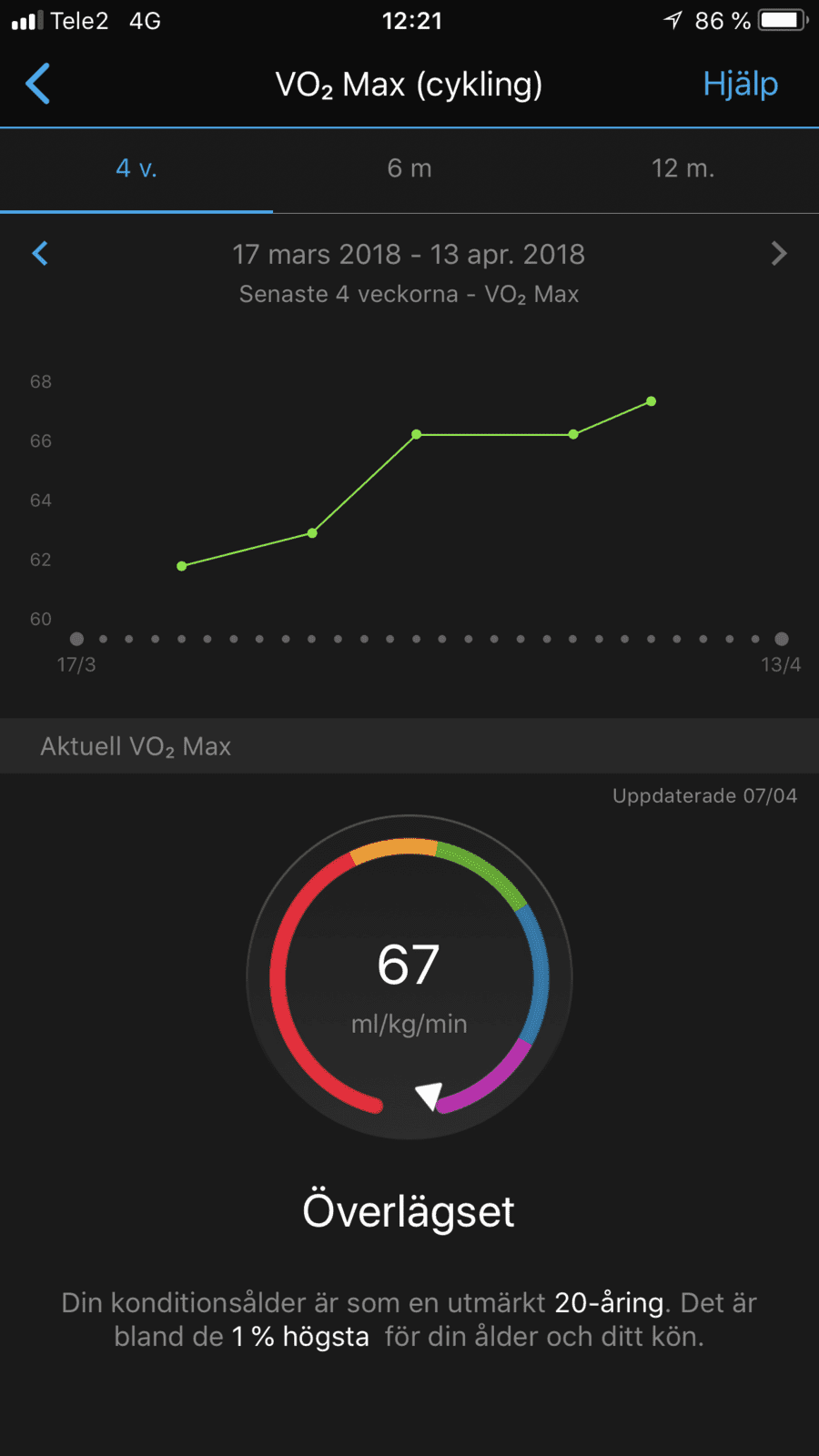Select the 4 v. tab

click(x=136, y=168)
